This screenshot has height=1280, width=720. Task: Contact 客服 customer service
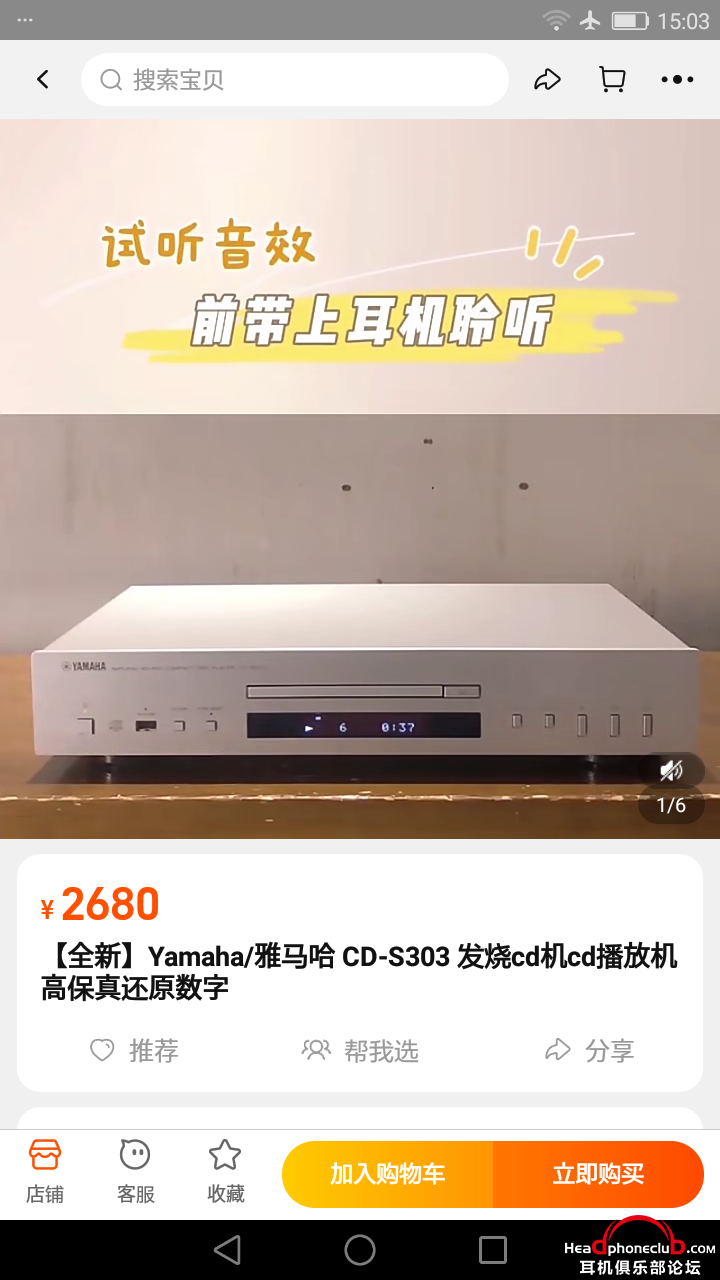click(135, 1172)
